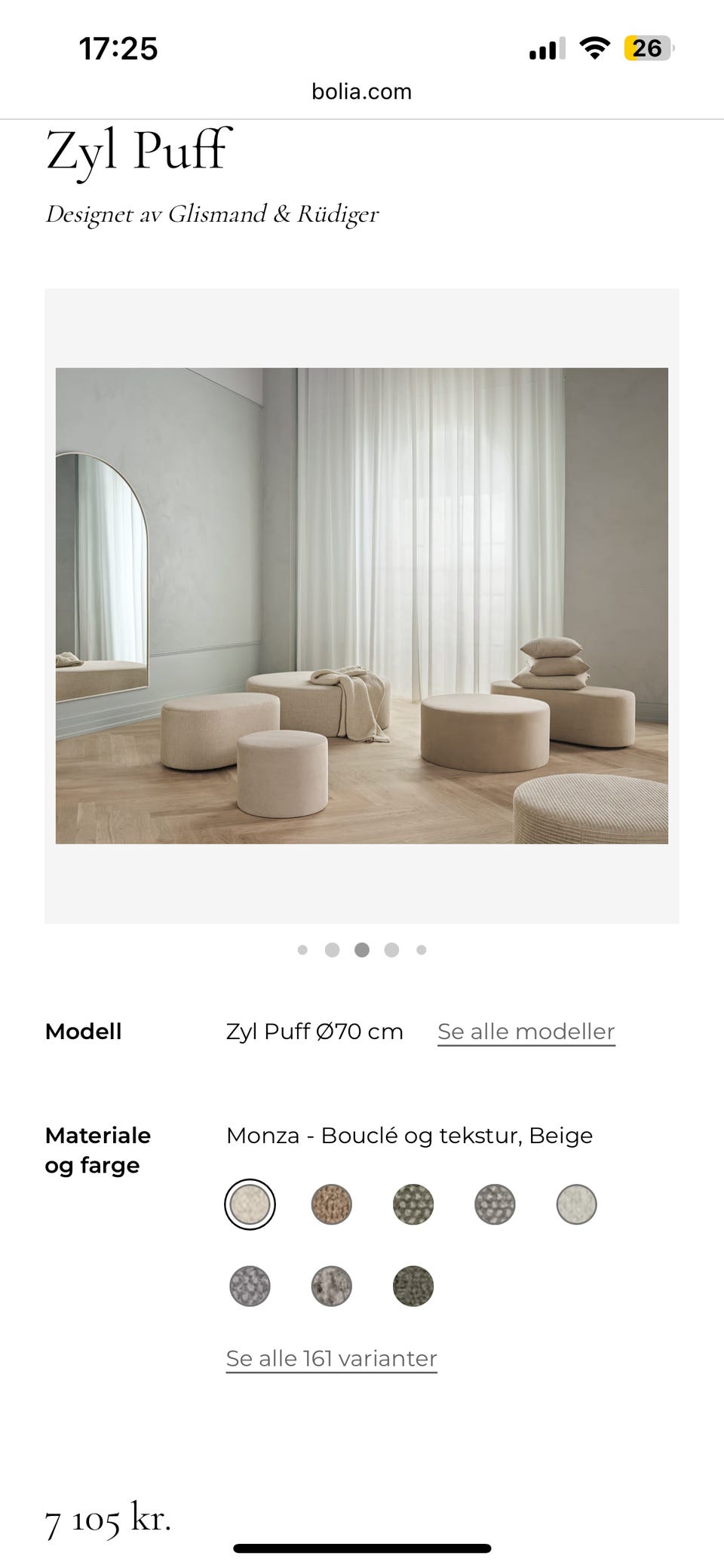Choose the dark green fabric variant
The image size is (724, 1568).
tap(413, 1204)
